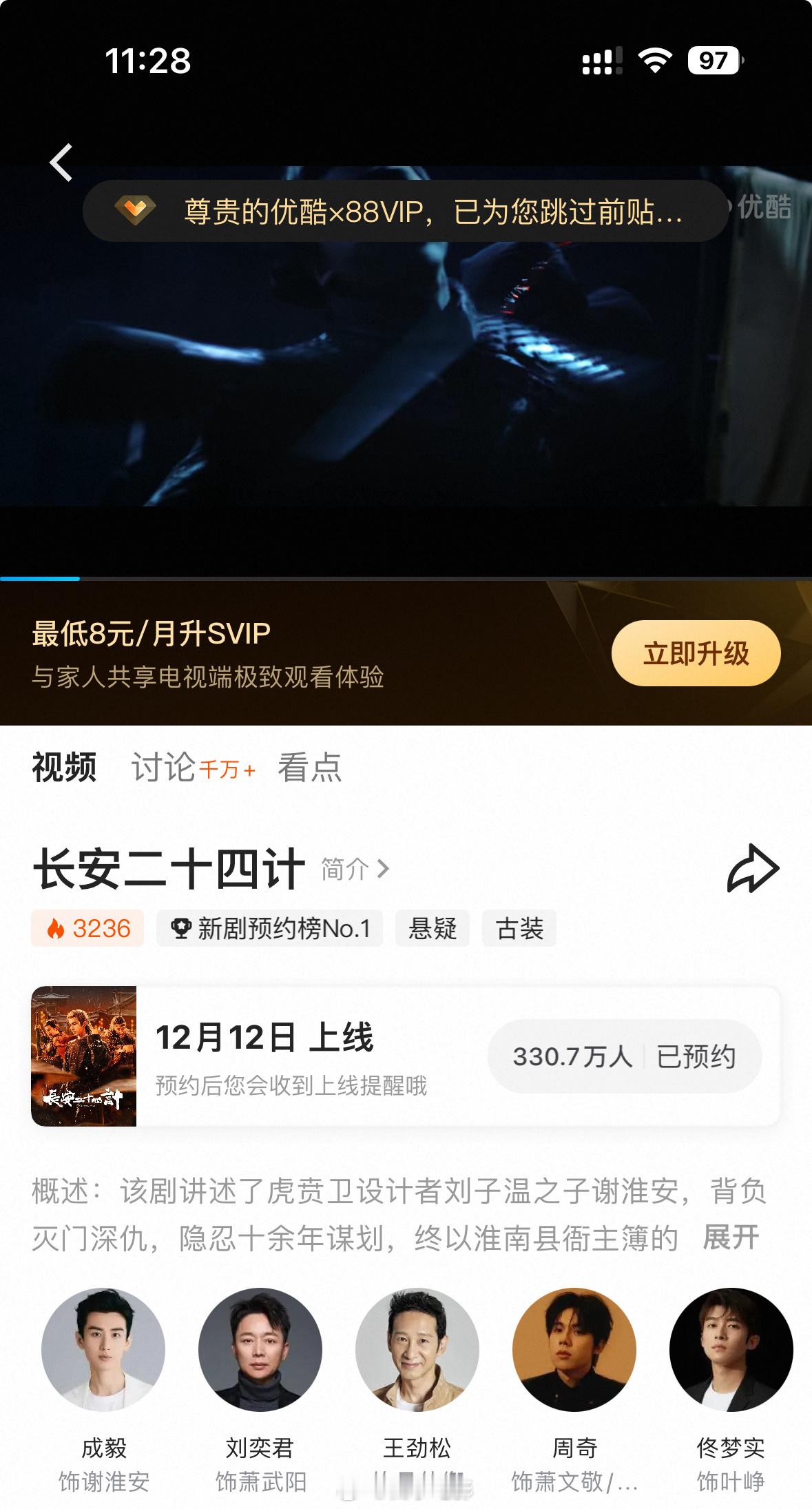Screen dimensions: 812x1509
Task: Select the 古装 genre tag
Action: pyautogui.click(x=519, y=928)
